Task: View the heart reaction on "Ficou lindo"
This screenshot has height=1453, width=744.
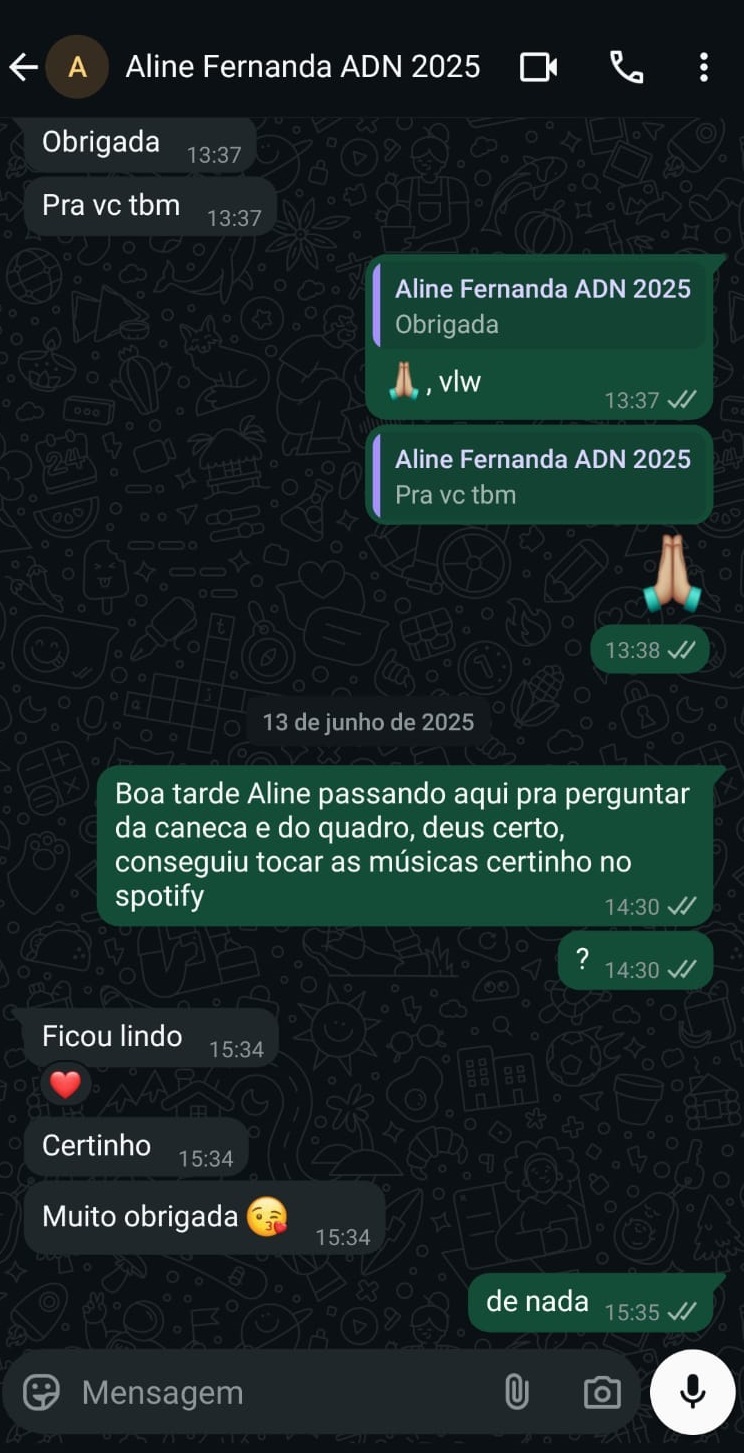Action: 65,1085
